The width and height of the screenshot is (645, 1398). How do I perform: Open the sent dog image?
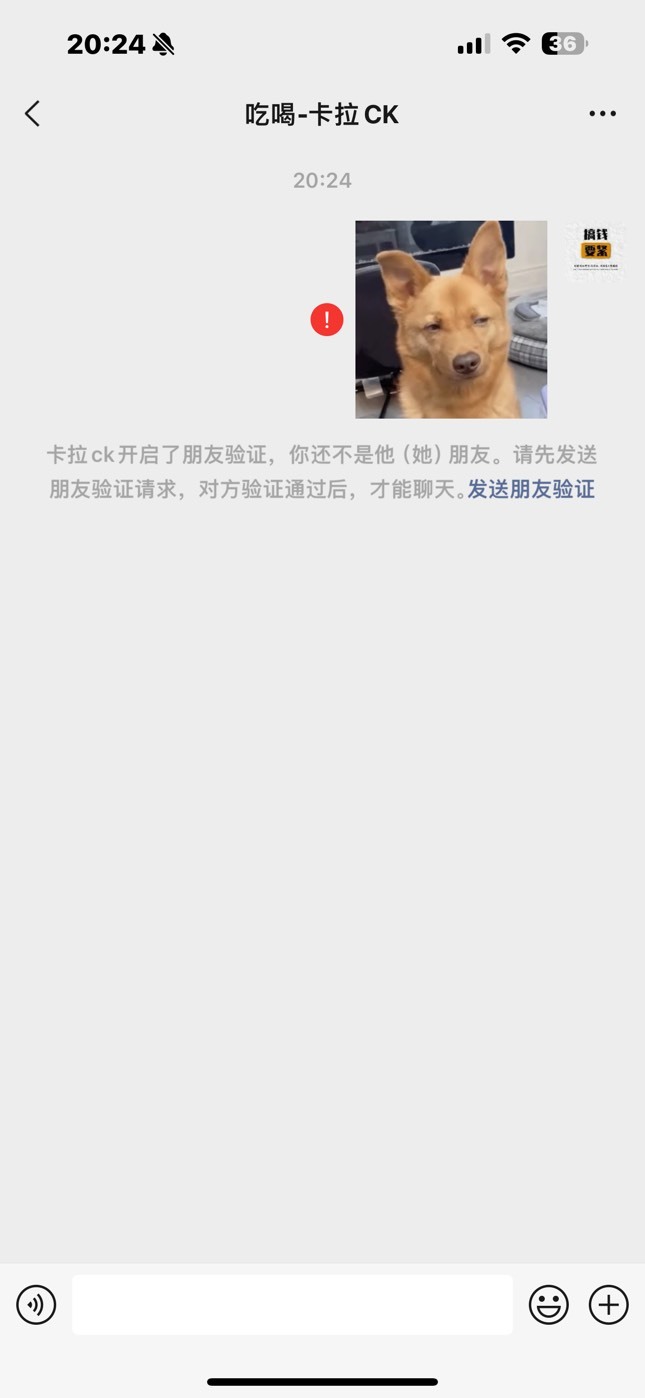[451, 319]
